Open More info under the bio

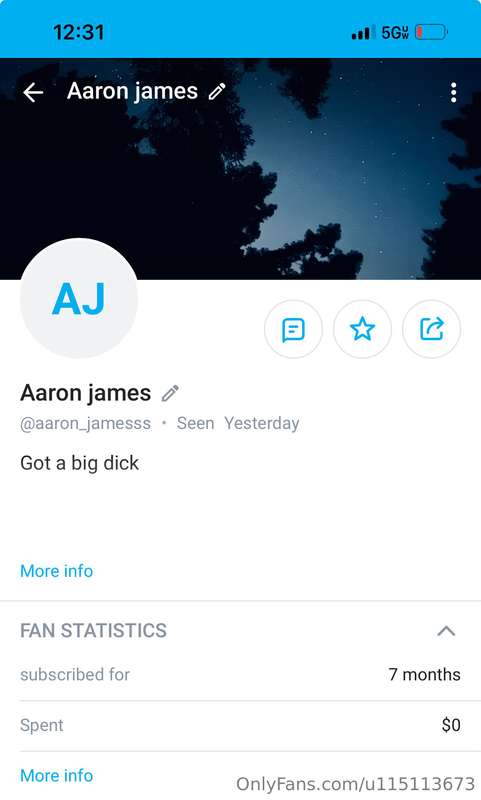pos(57,571)
